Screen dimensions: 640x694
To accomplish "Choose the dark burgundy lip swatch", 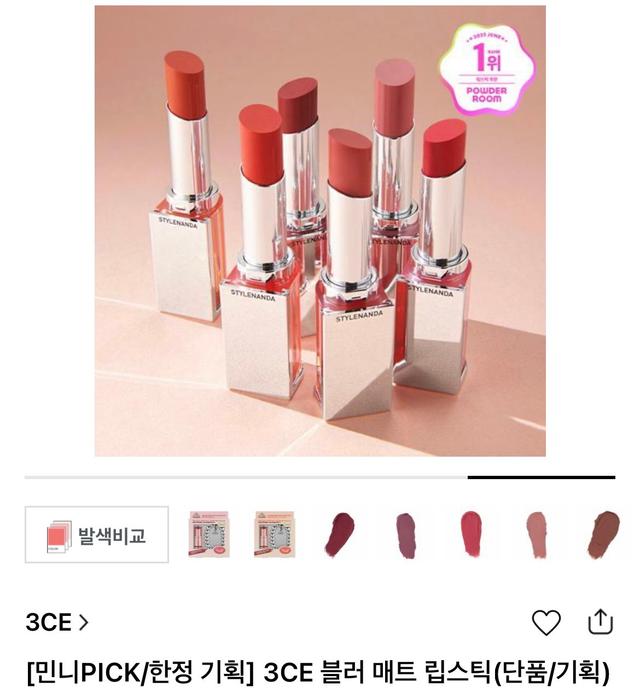I will point(340,535).
